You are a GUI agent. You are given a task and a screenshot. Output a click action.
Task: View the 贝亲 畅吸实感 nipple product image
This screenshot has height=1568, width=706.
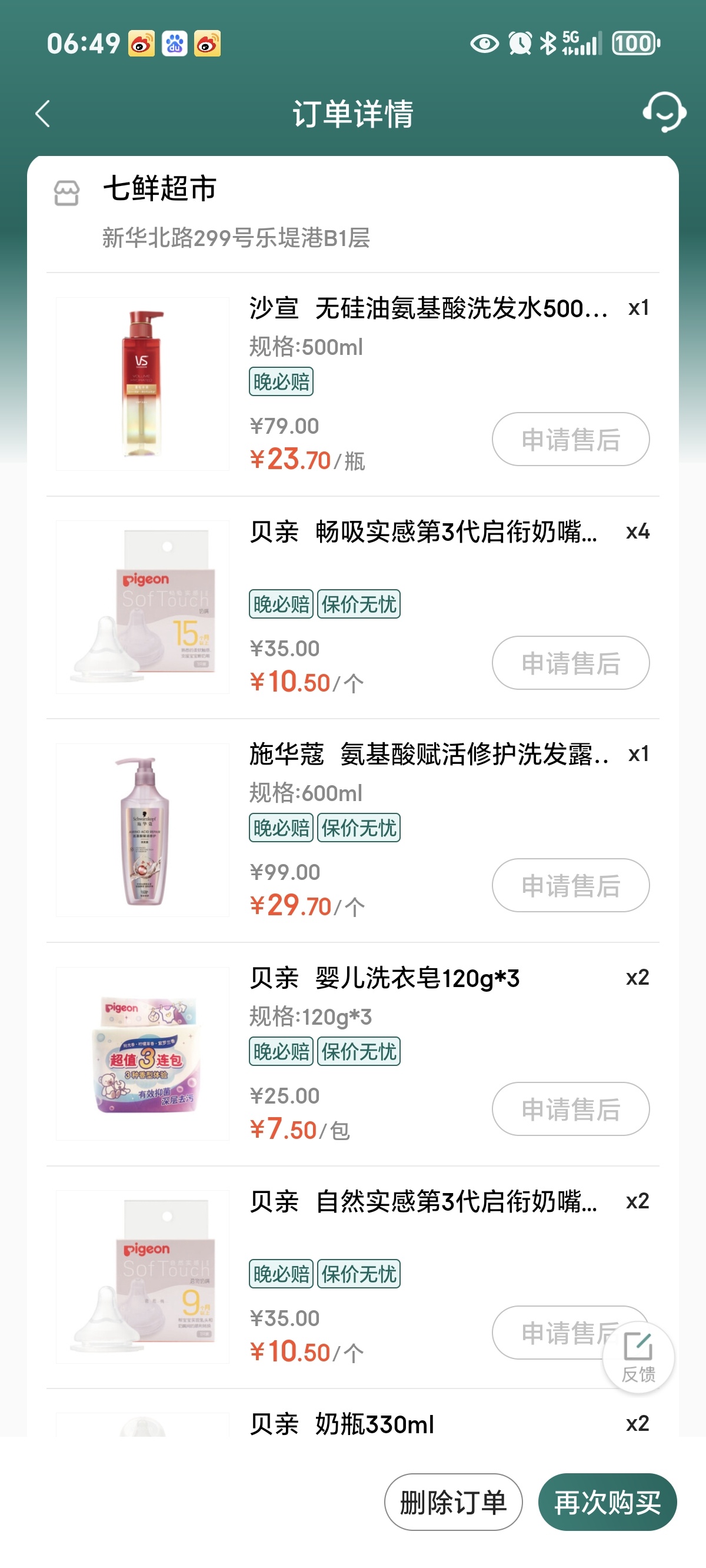pyautogui.click(x=142, y=607)
